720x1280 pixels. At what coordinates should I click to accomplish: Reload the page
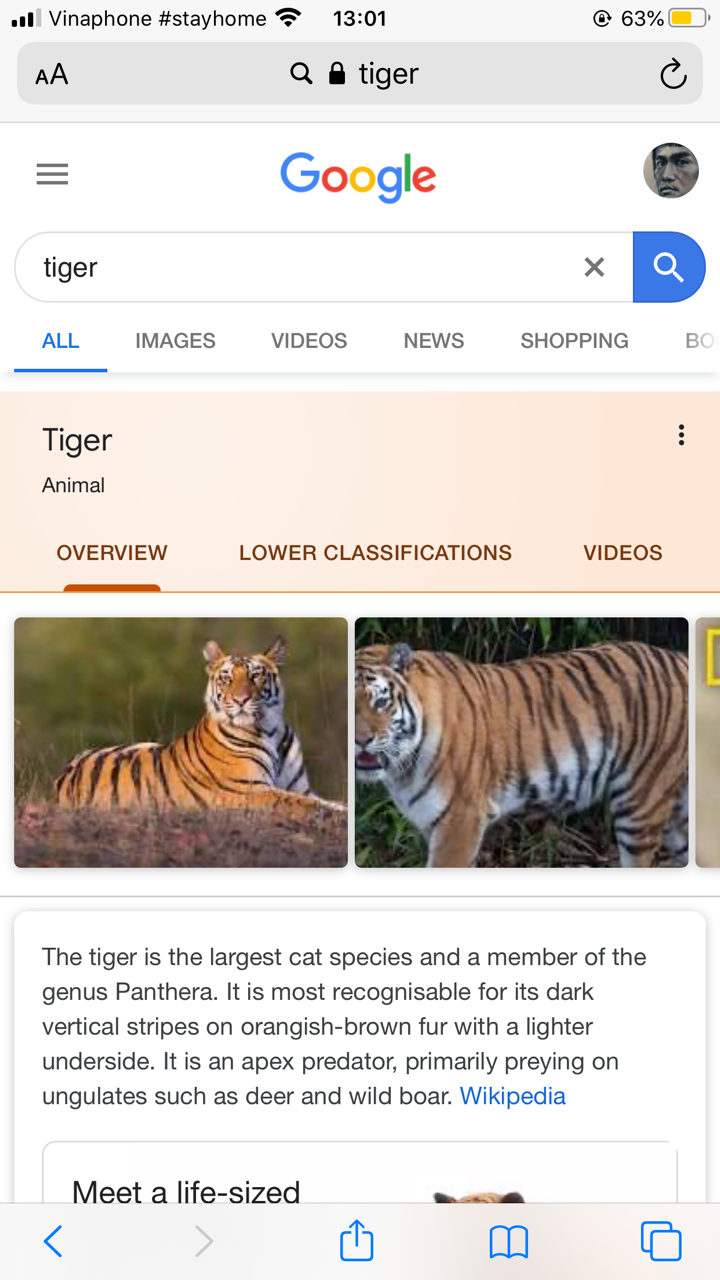[x=673, y=74]
